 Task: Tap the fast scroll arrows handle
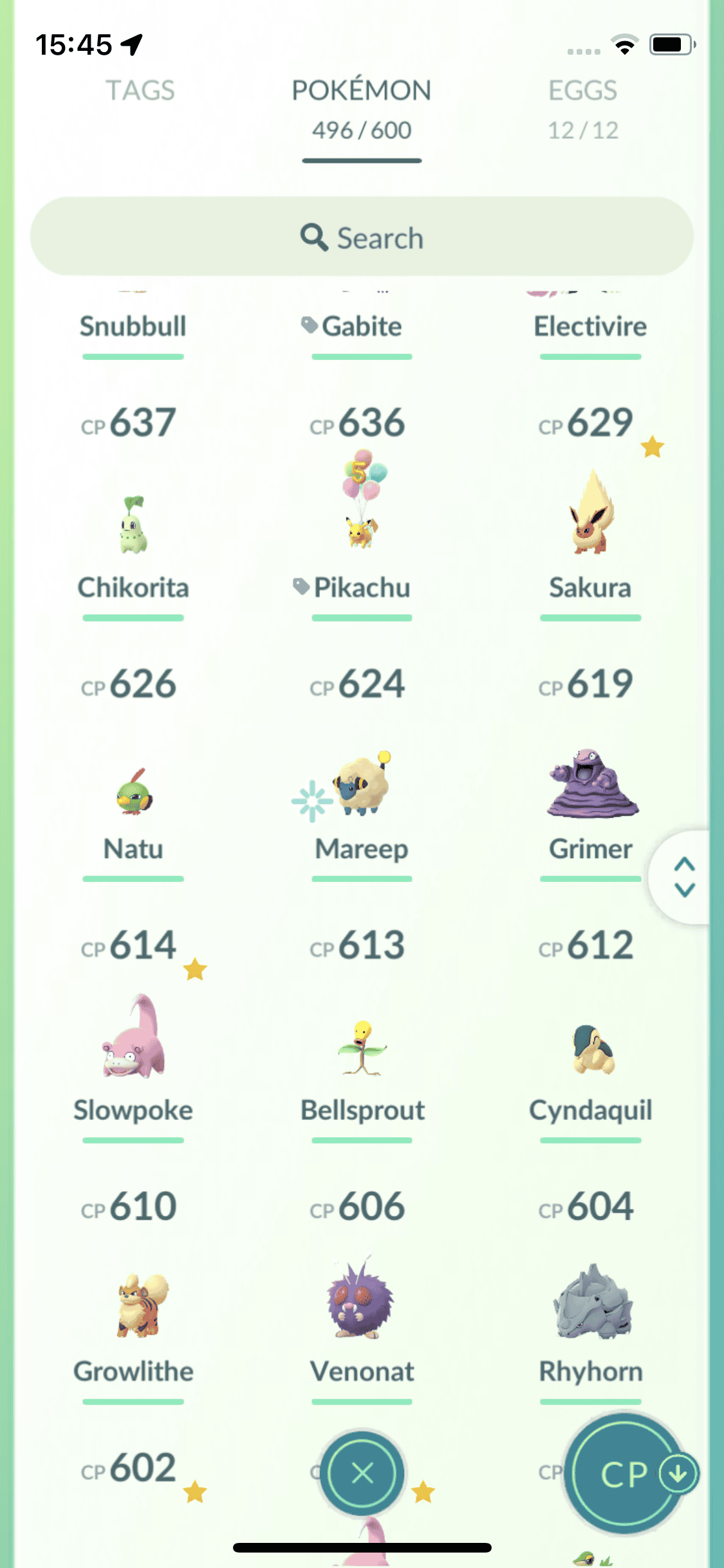(x=684, y=877)
